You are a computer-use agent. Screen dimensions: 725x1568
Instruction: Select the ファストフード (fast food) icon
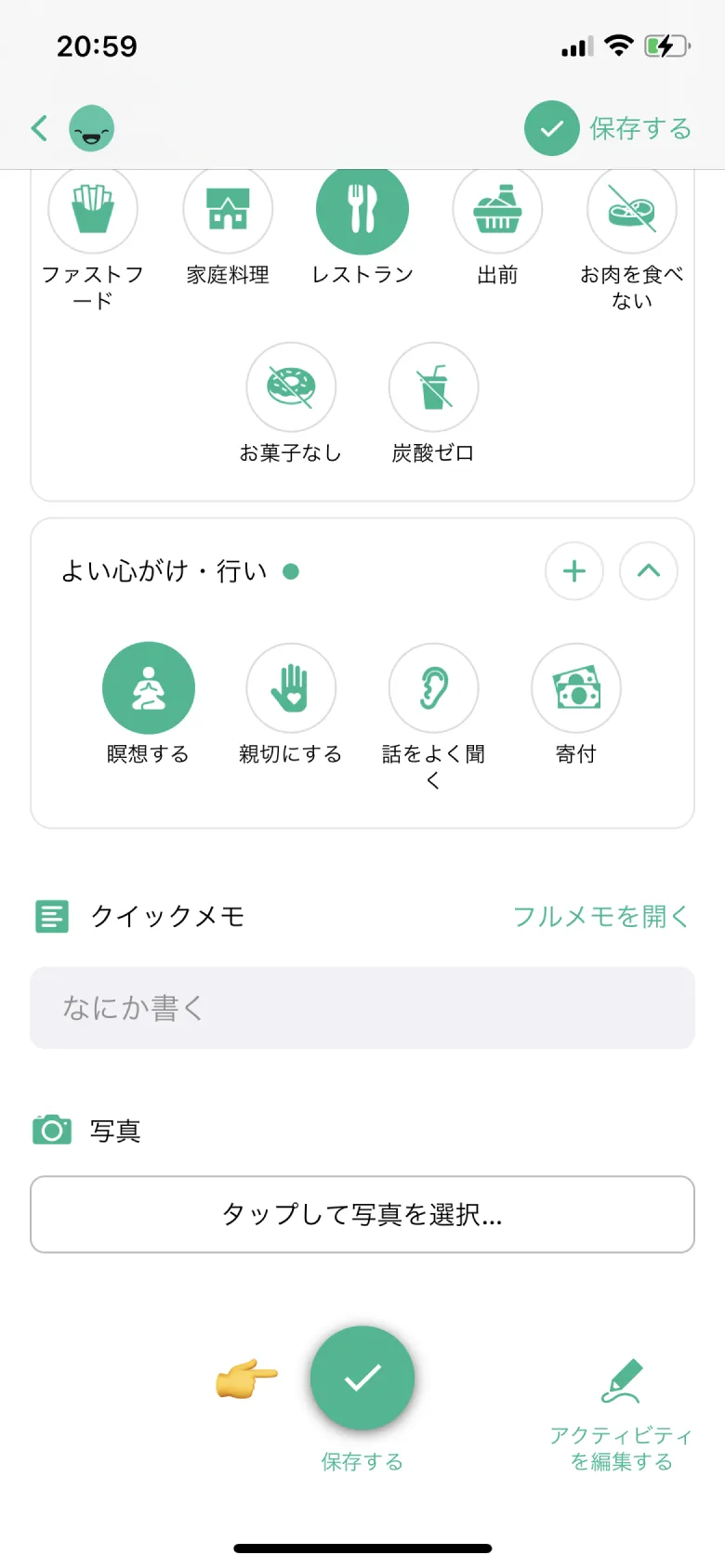pyautogui.click(x=92, y=209)
